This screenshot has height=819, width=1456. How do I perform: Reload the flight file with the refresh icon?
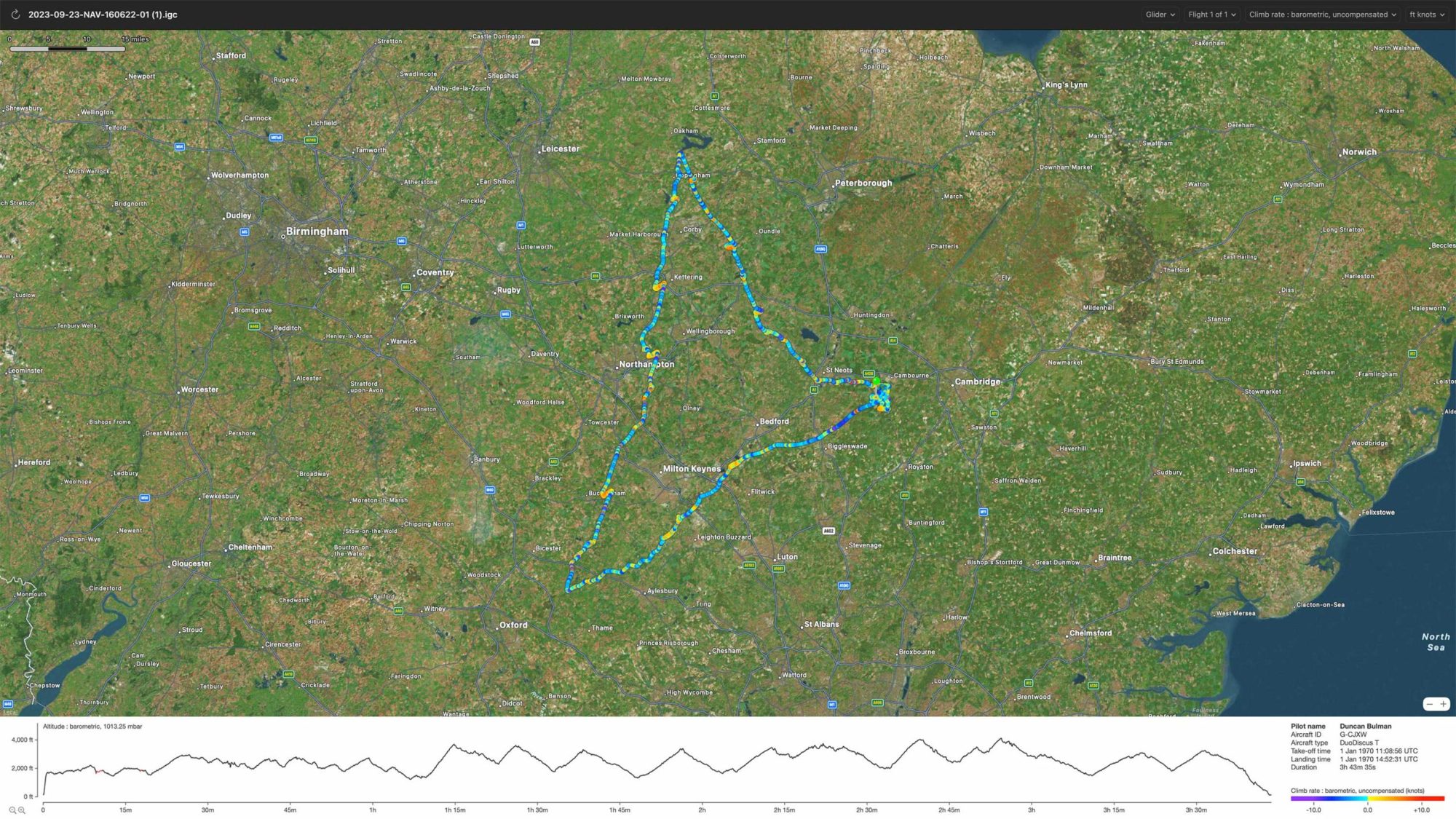tap(15, 15)
